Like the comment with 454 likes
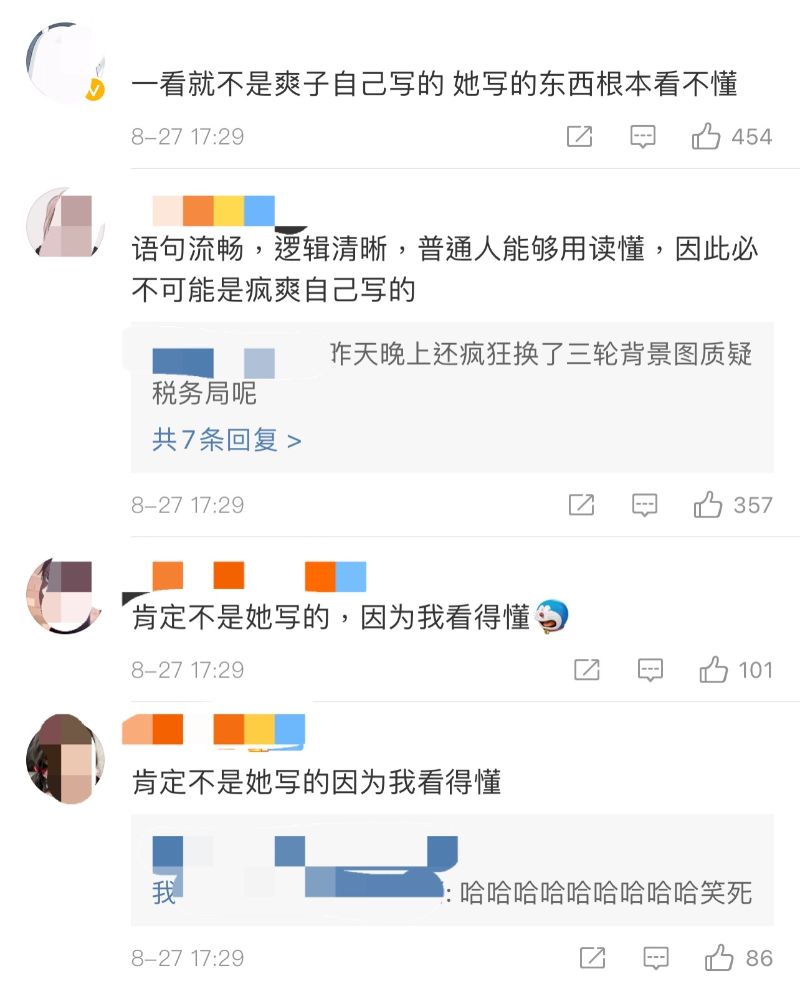Screen dimensions: 800x989 (x=707, y=137)
